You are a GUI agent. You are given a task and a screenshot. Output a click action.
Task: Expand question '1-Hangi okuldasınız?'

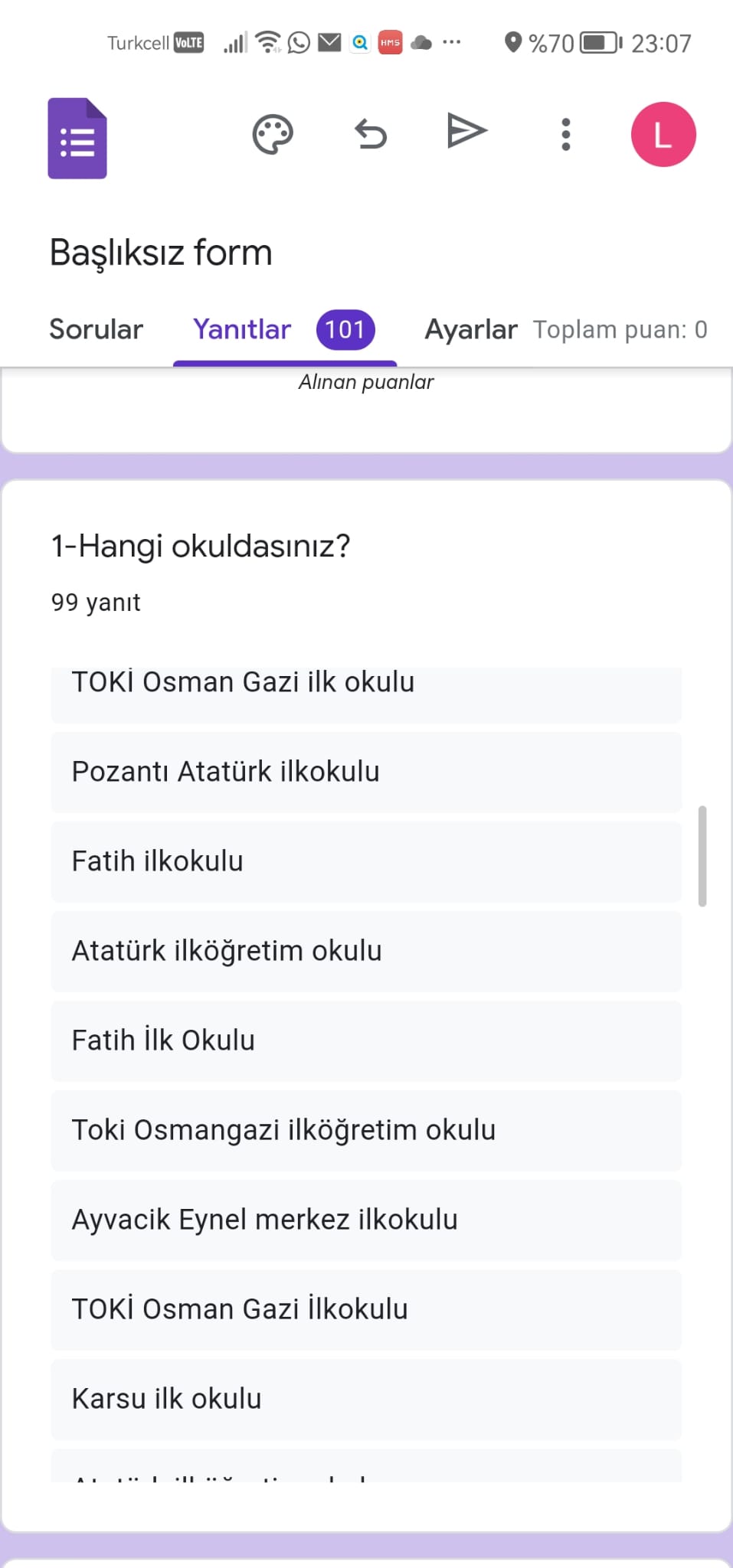tap(200, 545)
